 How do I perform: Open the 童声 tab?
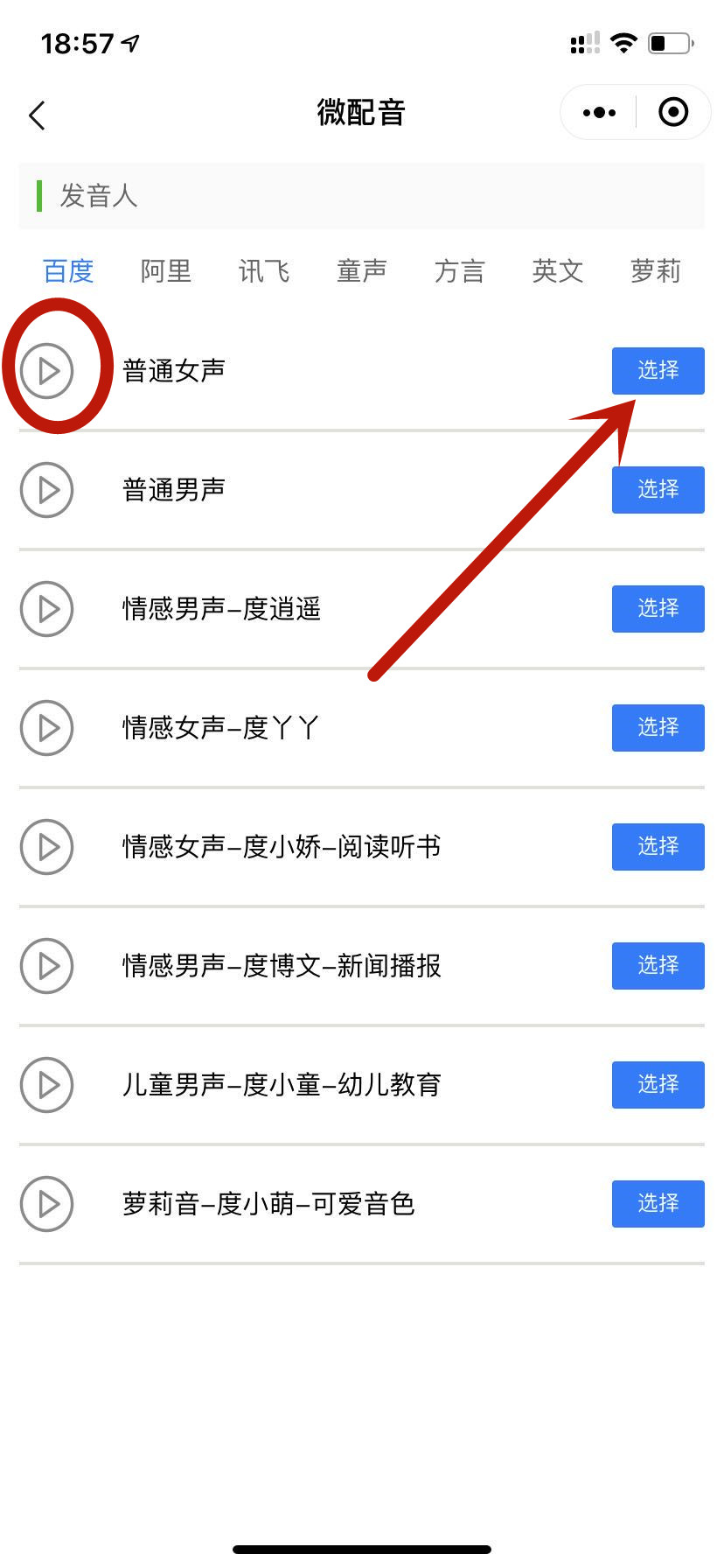point(362,271)
